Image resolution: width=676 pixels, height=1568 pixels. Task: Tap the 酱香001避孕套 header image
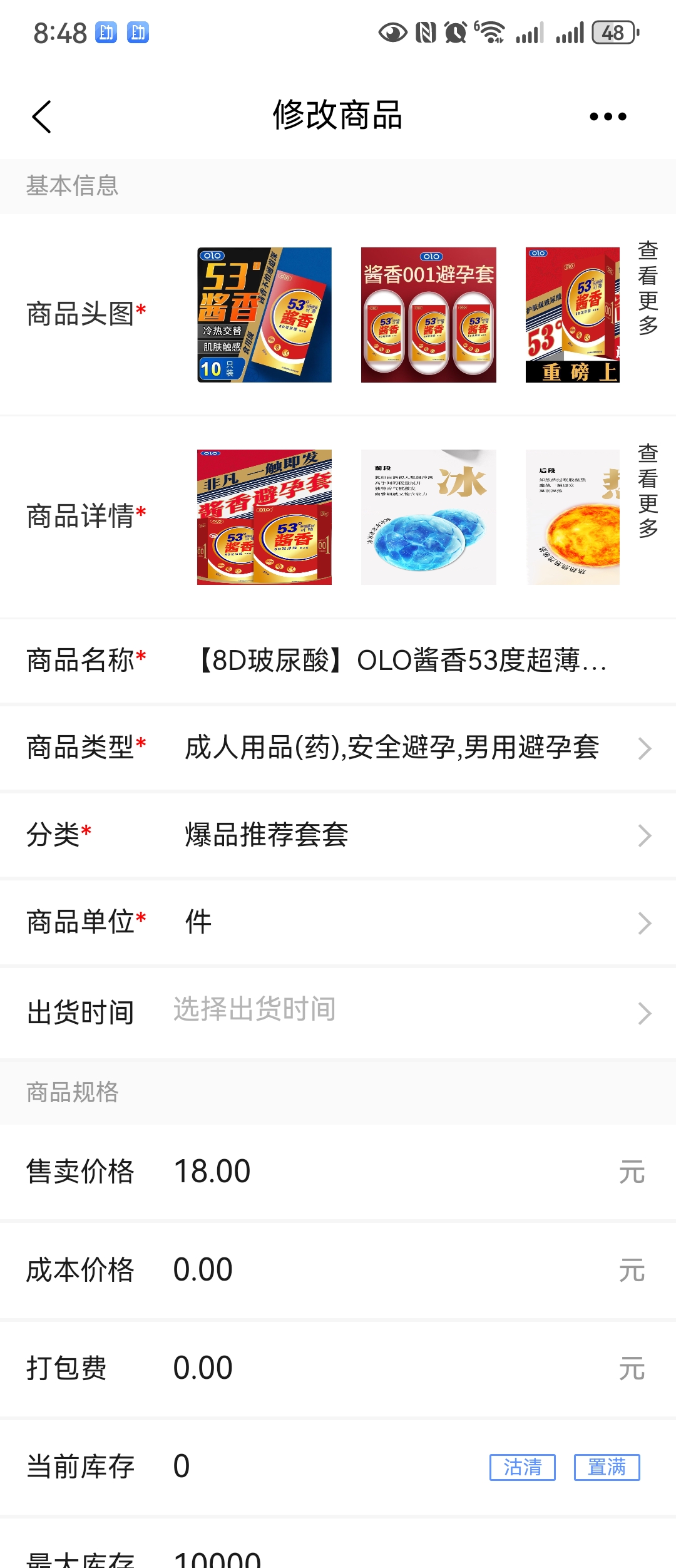429,315
